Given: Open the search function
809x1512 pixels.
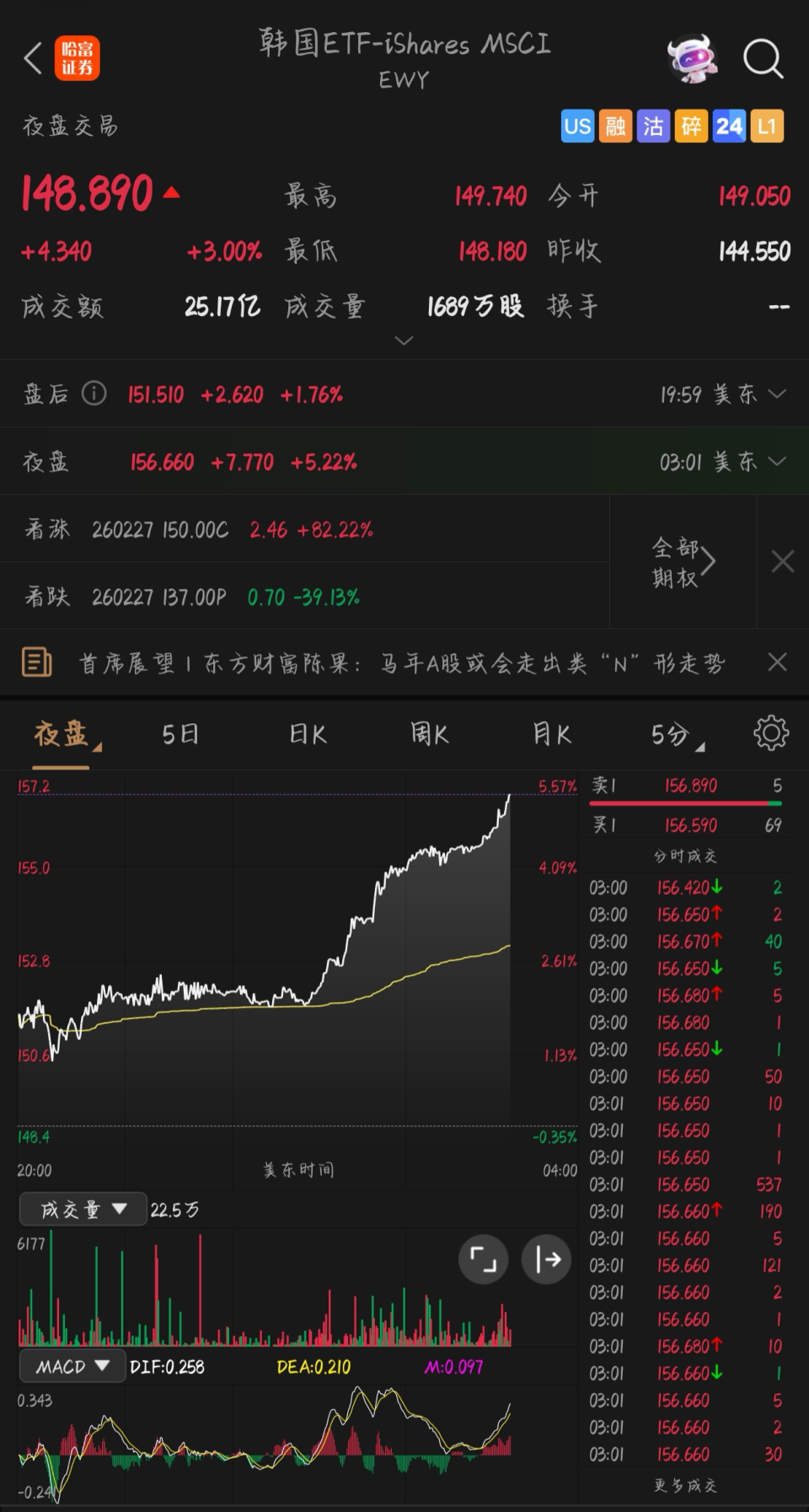Looking at the screenshot, I should pyautogui.click(x=763, y=59).
